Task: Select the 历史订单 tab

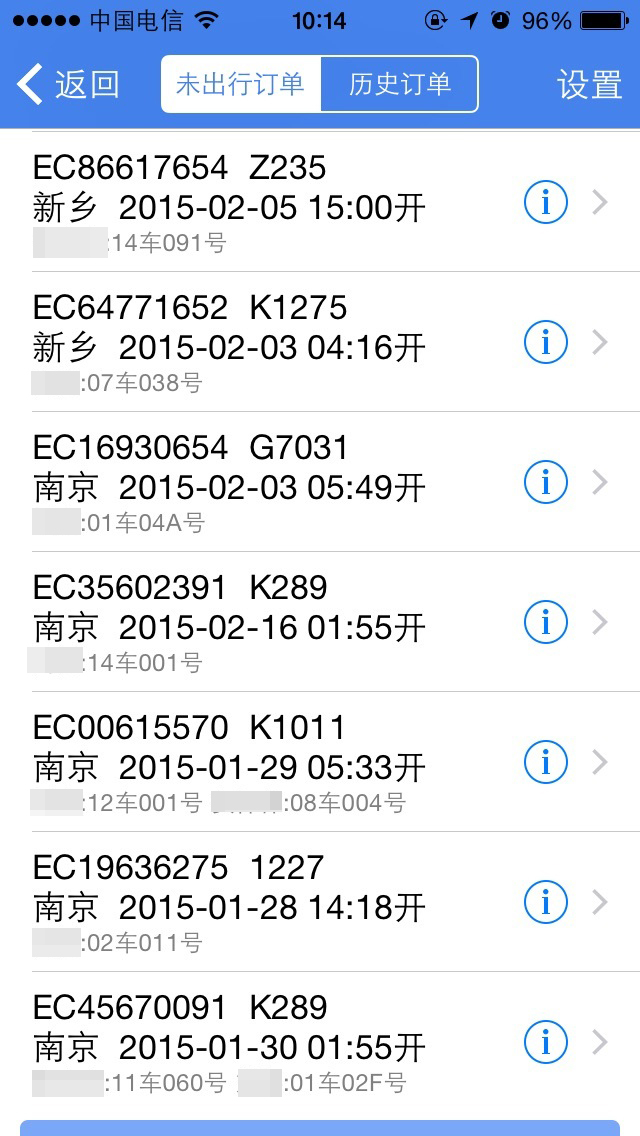Action: [x=399, y=84]
